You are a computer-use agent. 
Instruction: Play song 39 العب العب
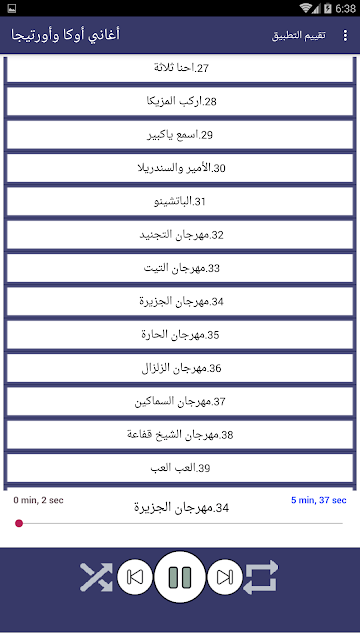[x=180, y=468]
